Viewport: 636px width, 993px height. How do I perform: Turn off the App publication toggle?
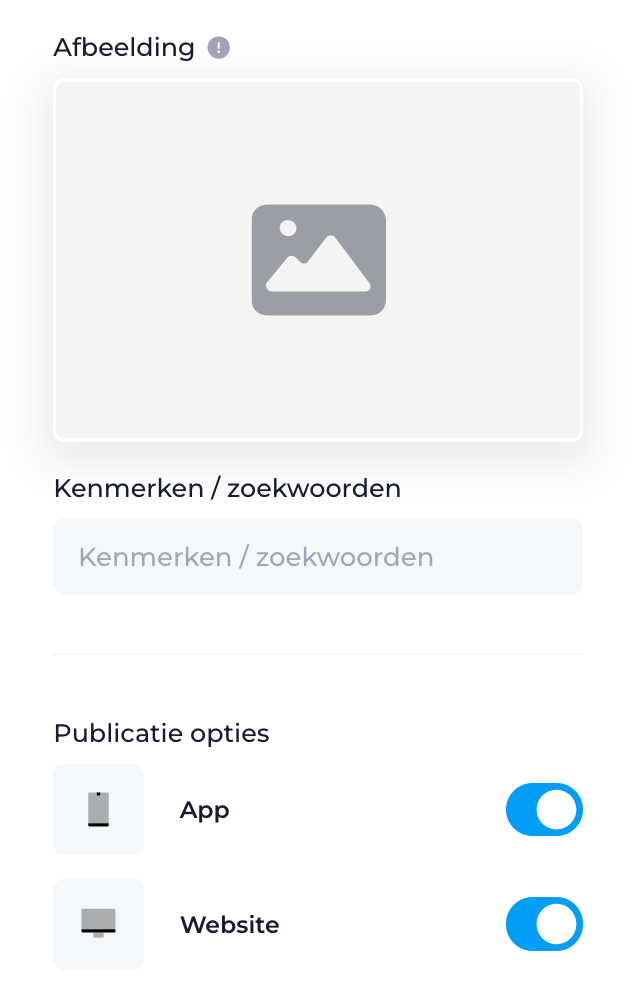(544, 809)
